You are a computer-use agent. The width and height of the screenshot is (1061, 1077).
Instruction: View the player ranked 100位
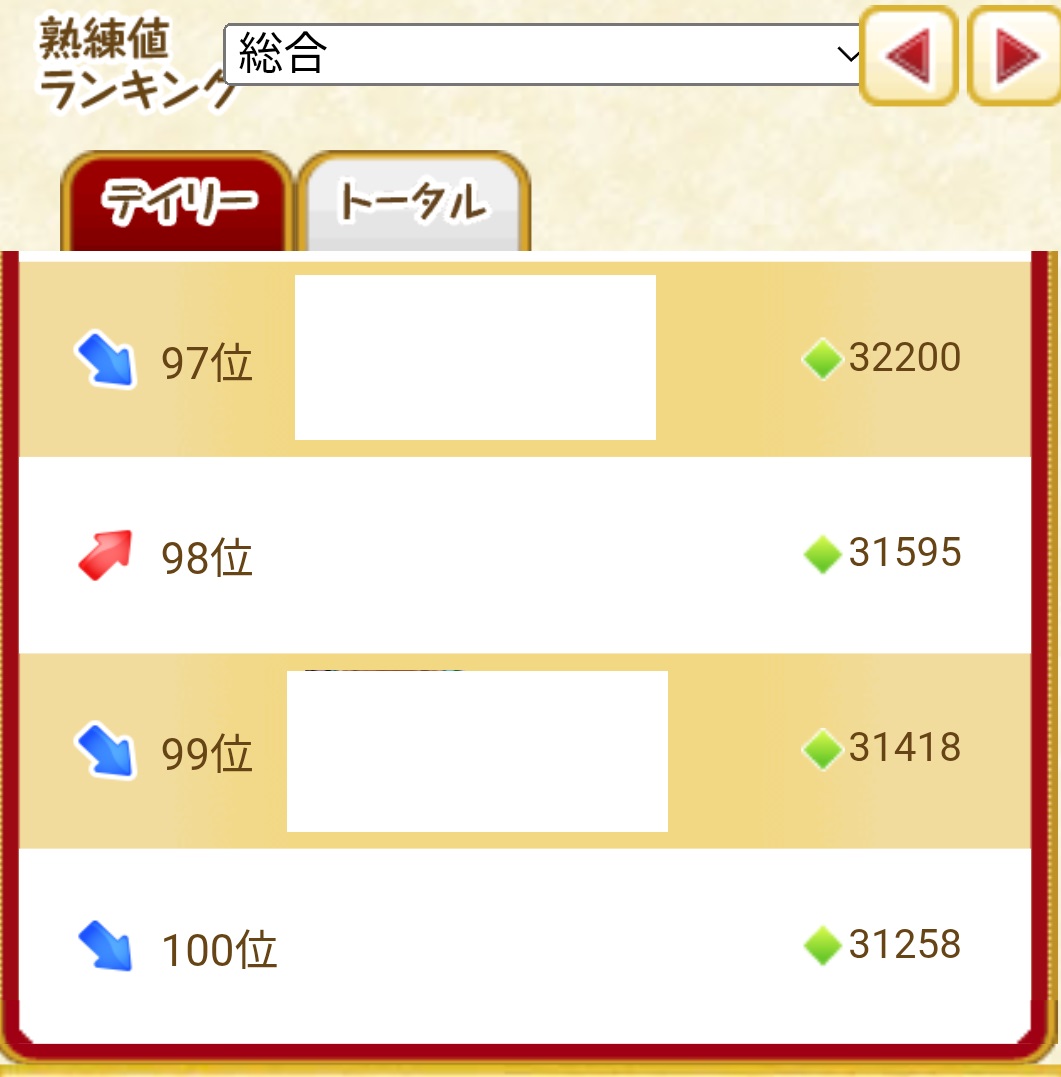524,946
